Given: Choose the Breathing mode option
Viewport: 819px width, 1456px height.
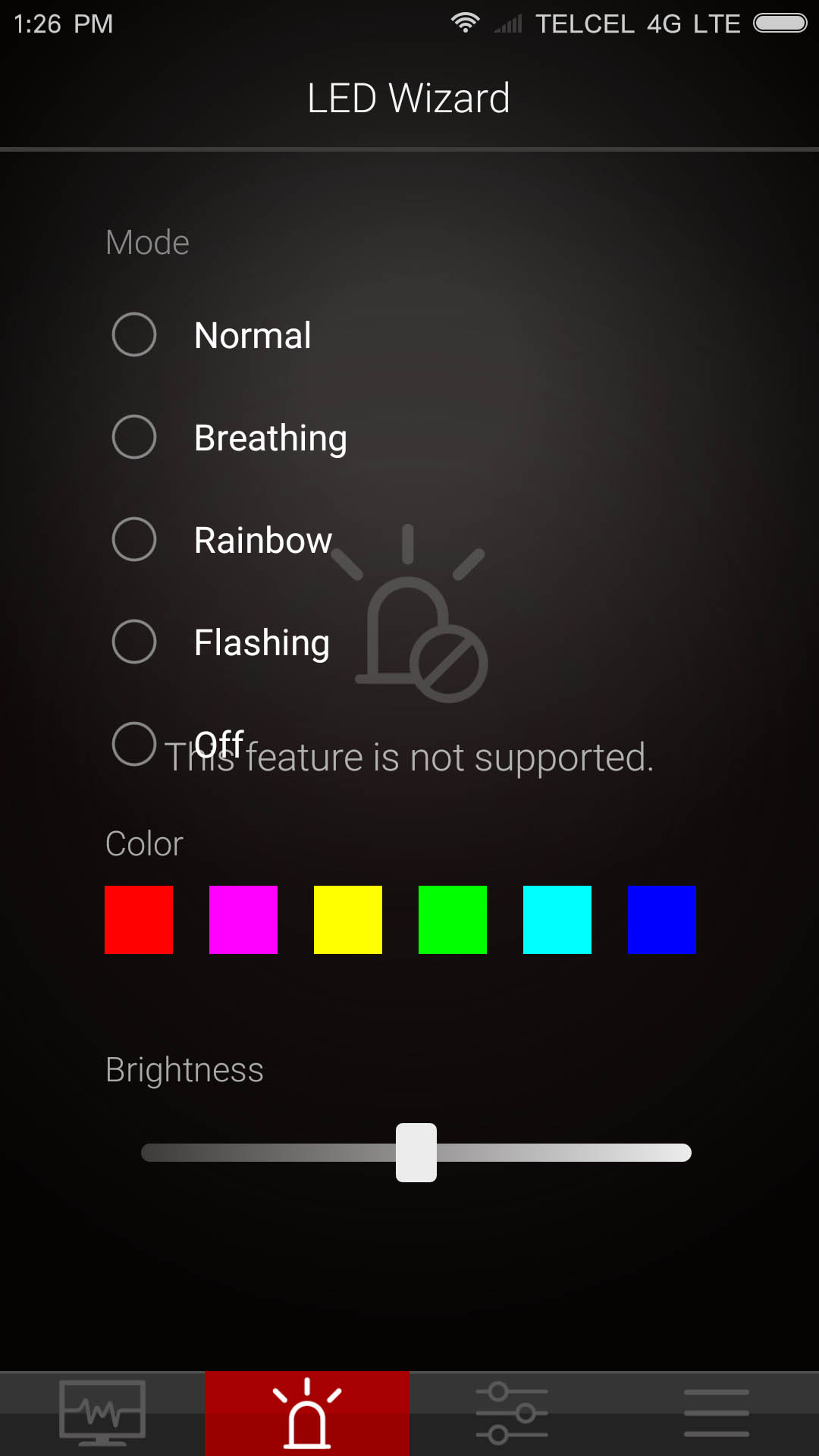Looking at the screenshot, I should (x=134, y=437).
